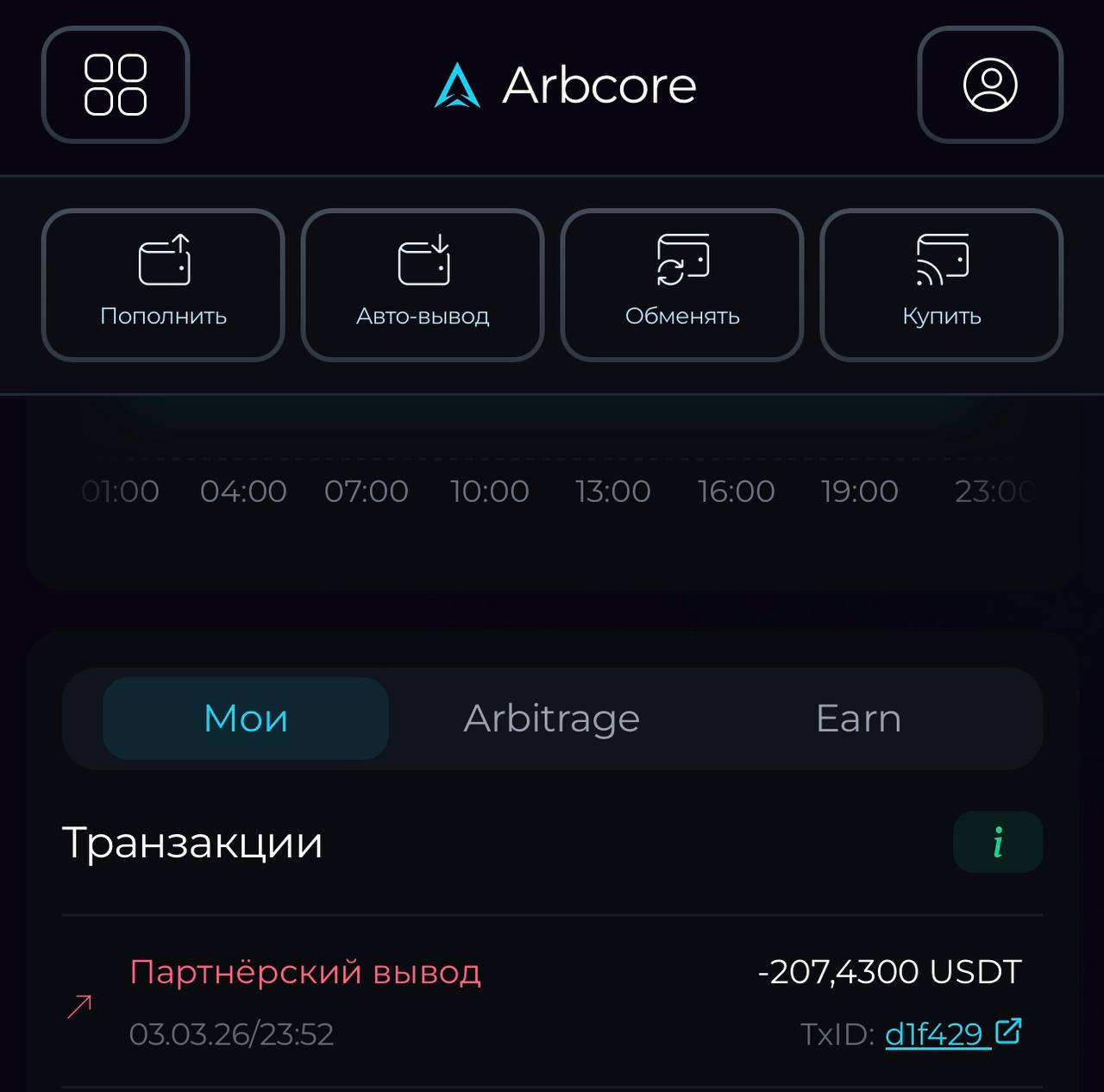Open the transactions info icon

click(x=998, y=842)
